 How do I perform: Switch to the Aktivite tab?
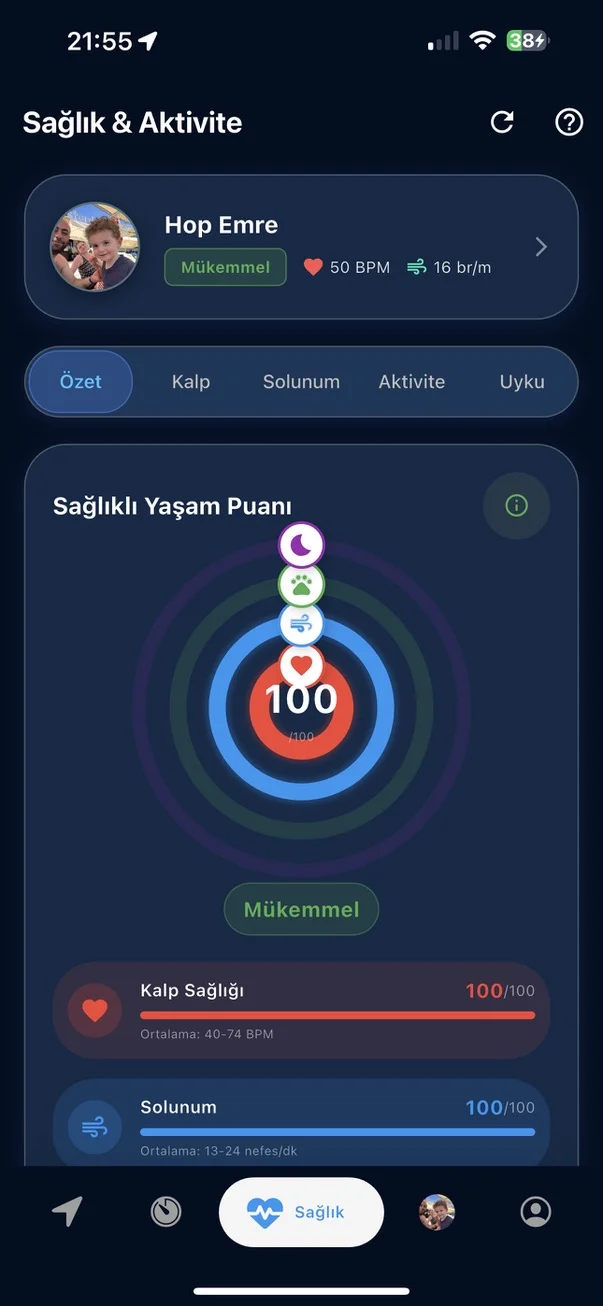(x=412, y=382)
